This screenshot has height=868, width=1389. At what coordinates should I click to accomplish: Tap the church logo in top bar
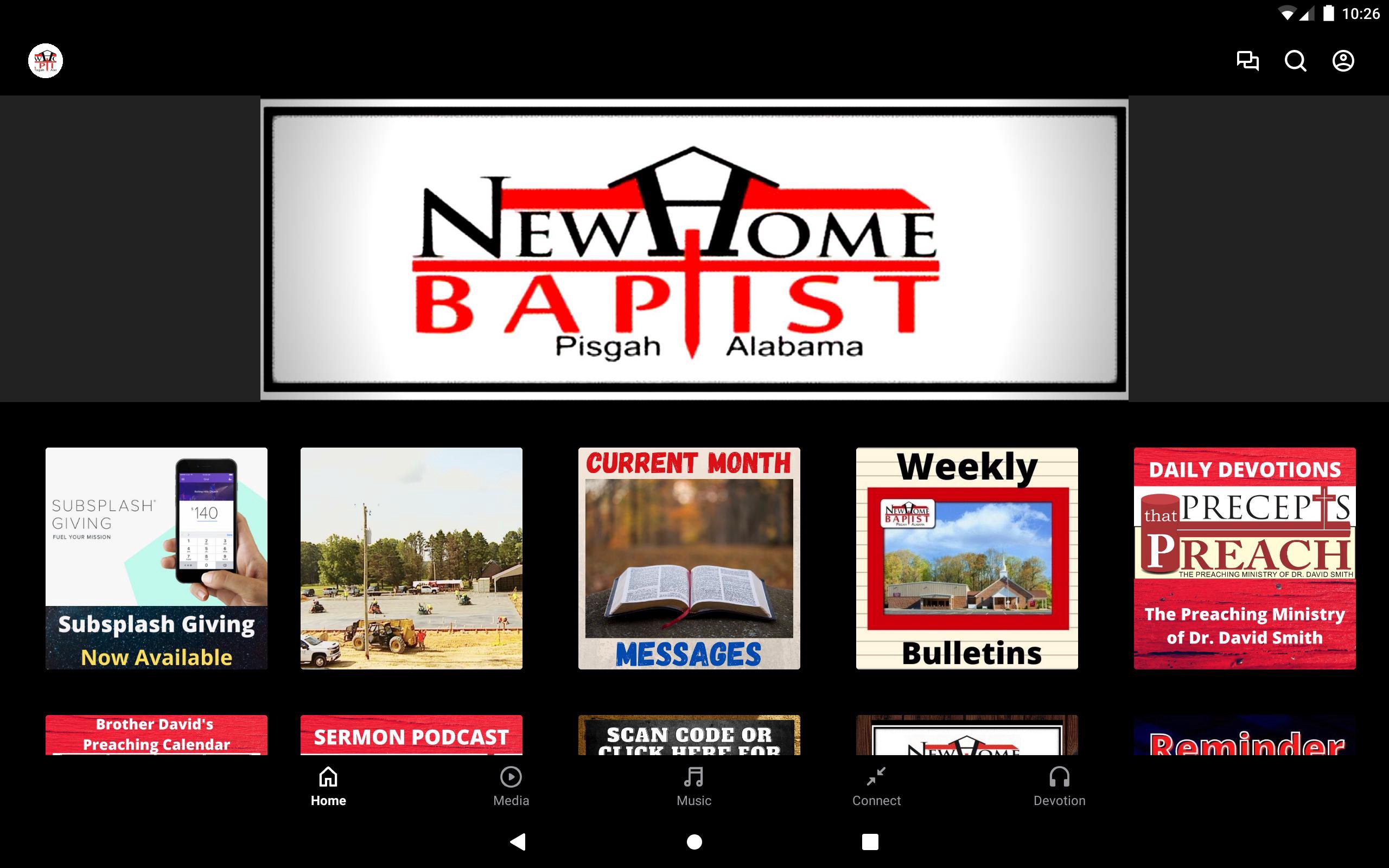pos(46,61)
